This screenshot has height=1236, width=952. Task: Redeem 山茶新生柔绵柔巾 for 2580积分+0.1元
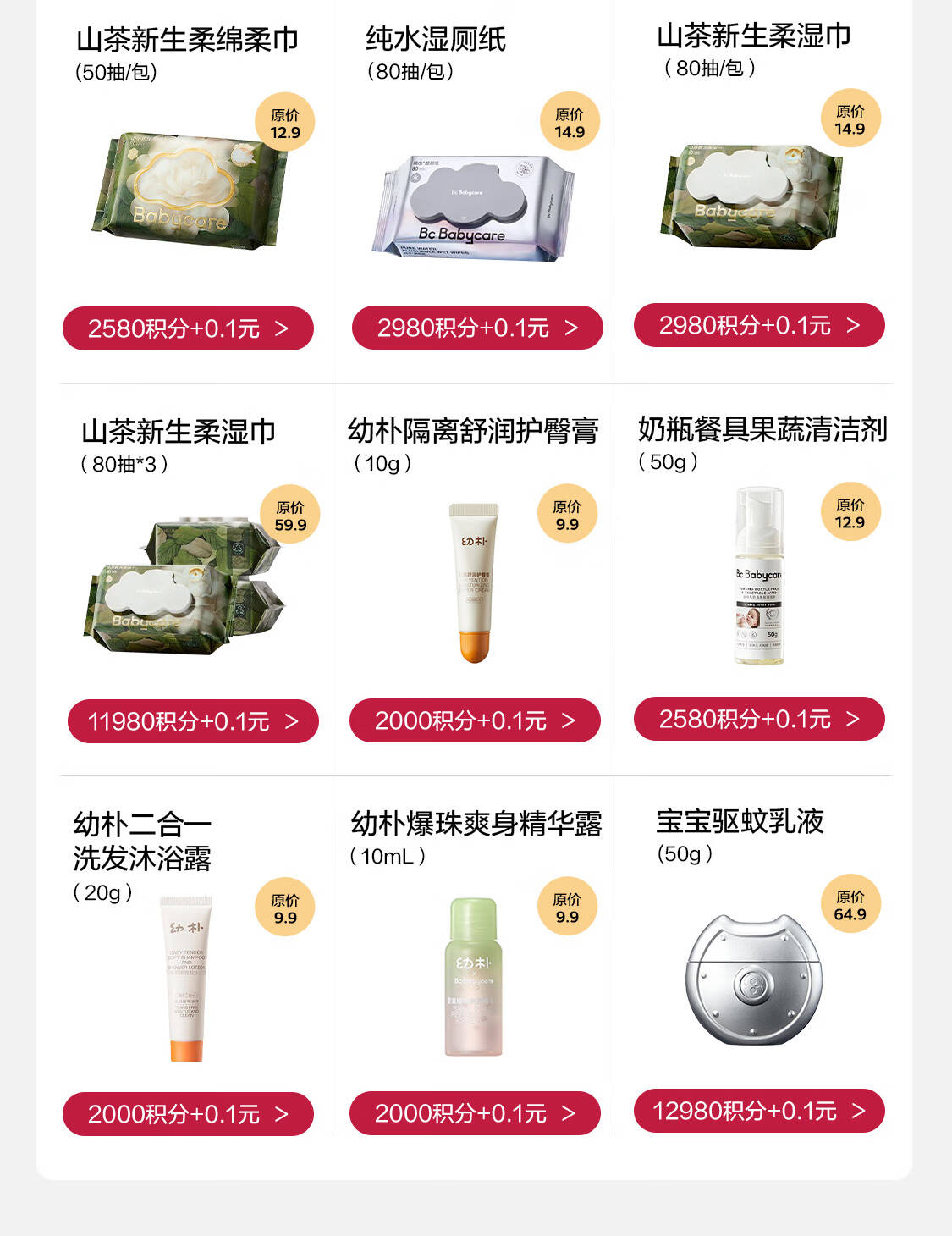[x=188, y=328]
